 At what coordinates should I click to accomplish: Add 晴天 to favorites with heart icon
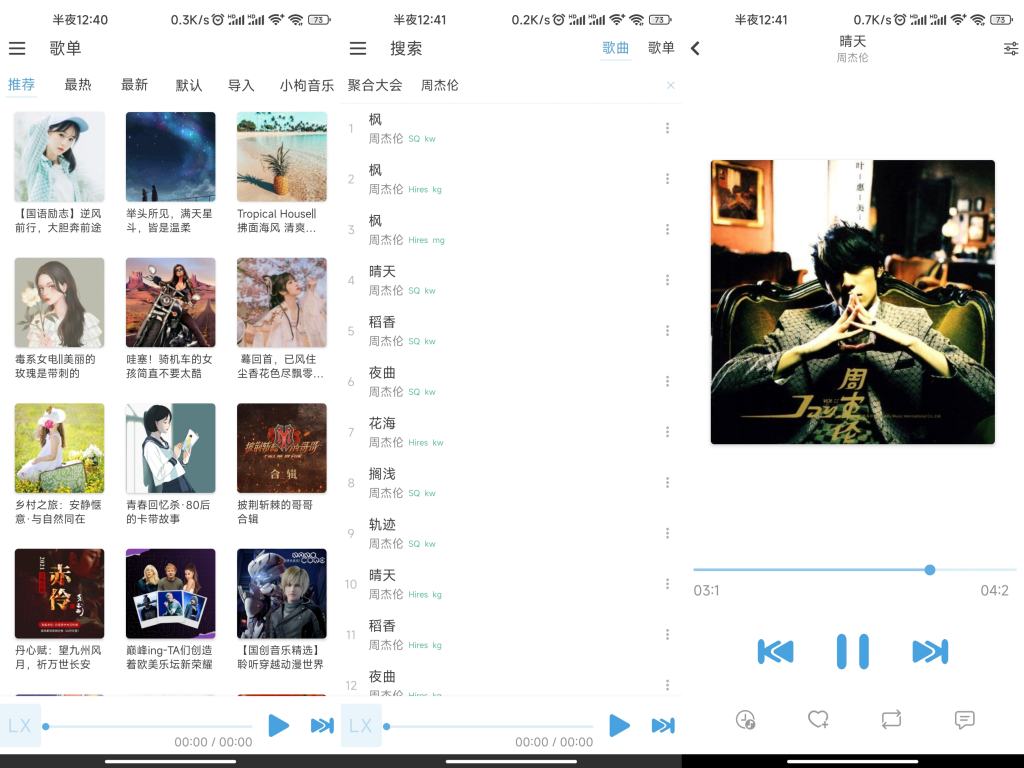click(818, 719)
